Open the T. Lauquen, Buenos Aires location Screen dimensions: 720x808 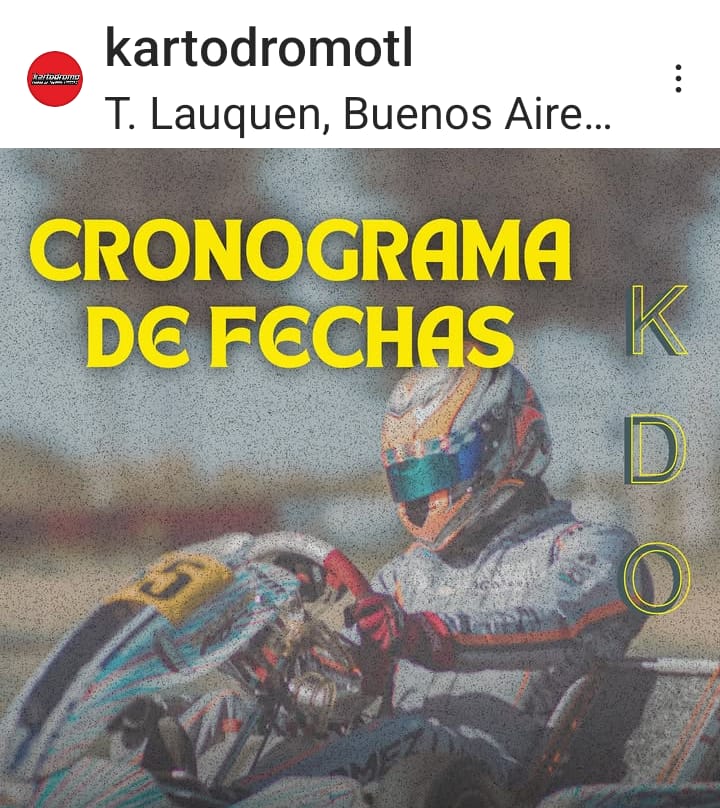pos(357,115)
